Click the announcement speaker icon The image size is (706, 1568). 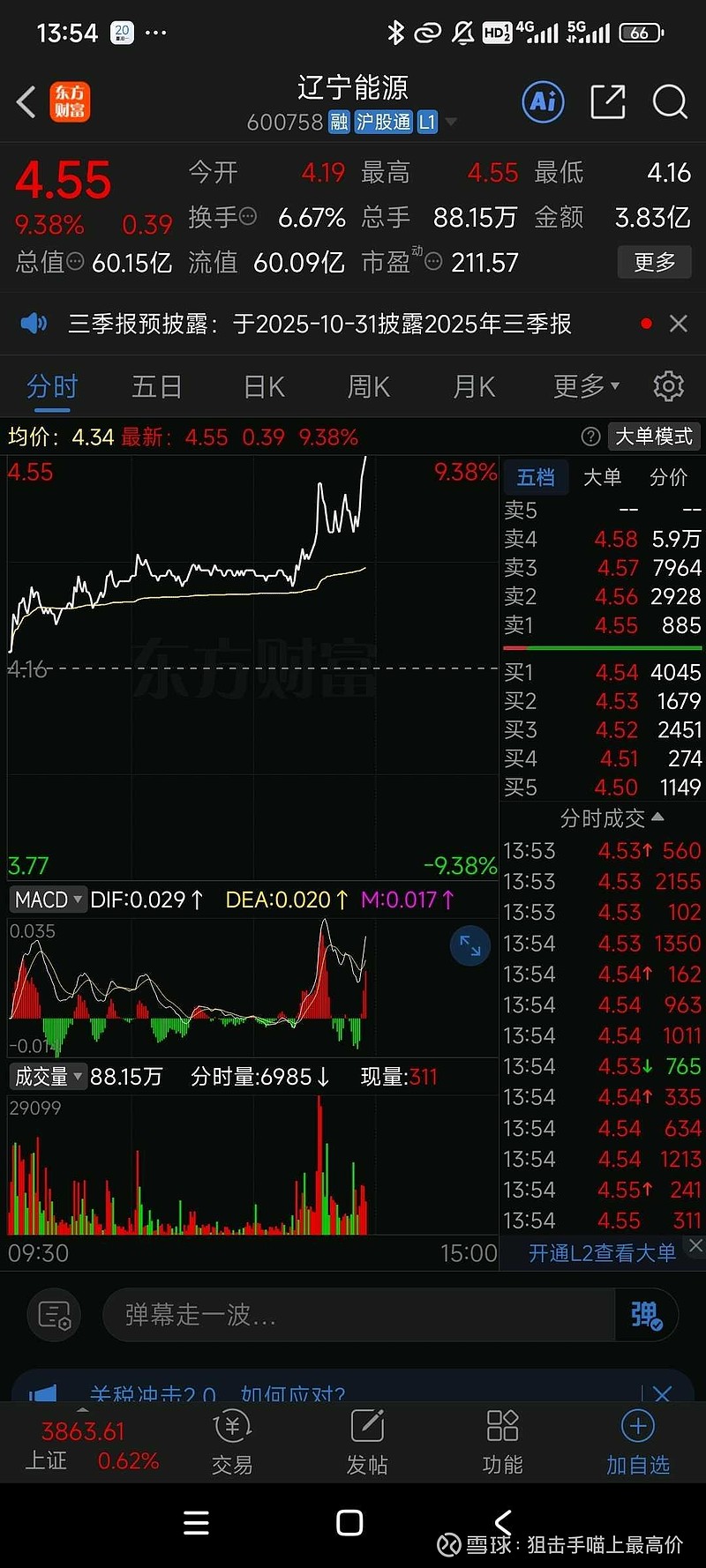coord(34,323)
